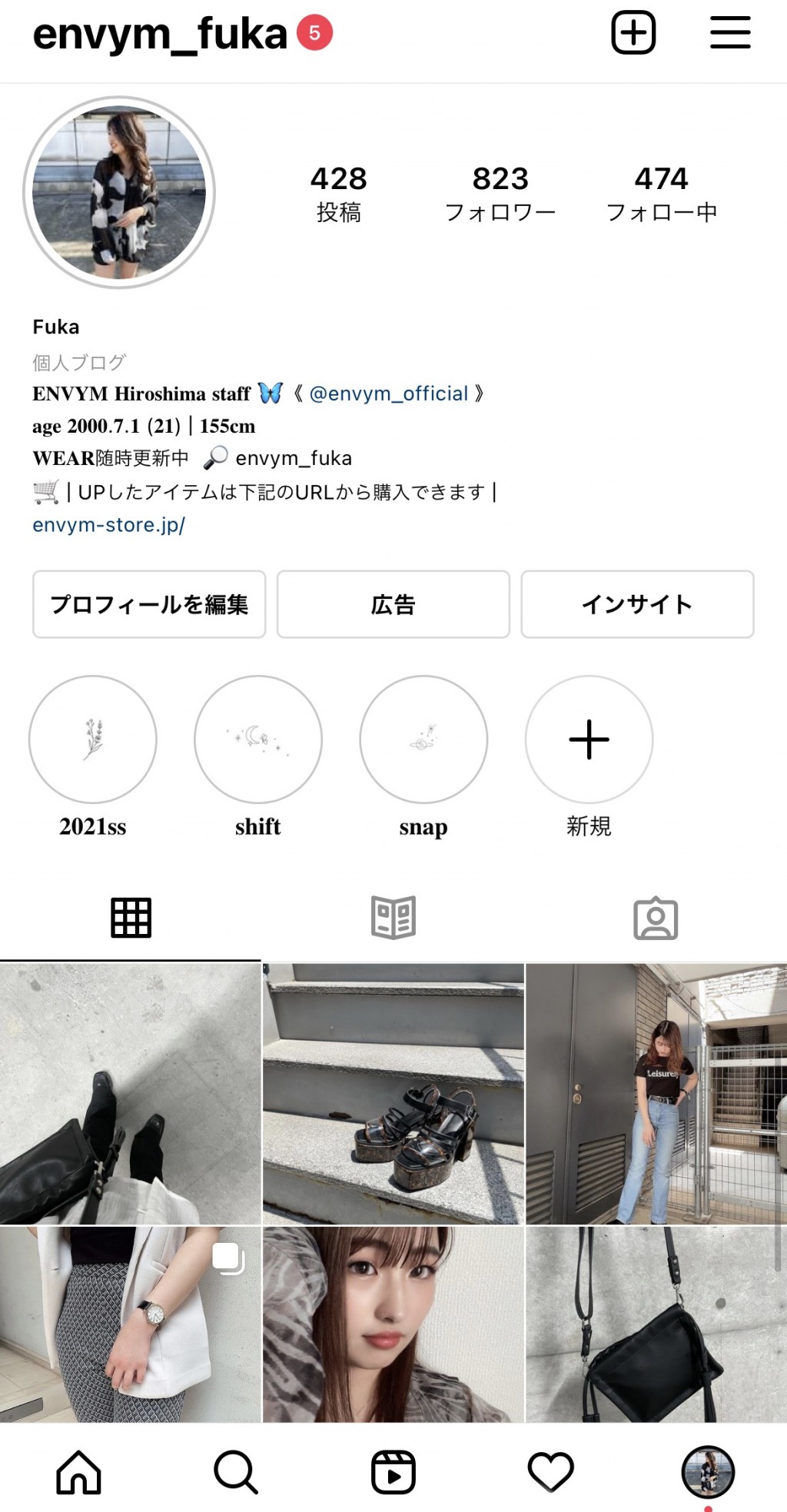The height and width of the screenshot is (1512, 787).
Task: View インサイト
Action: (x=637, y=604)
